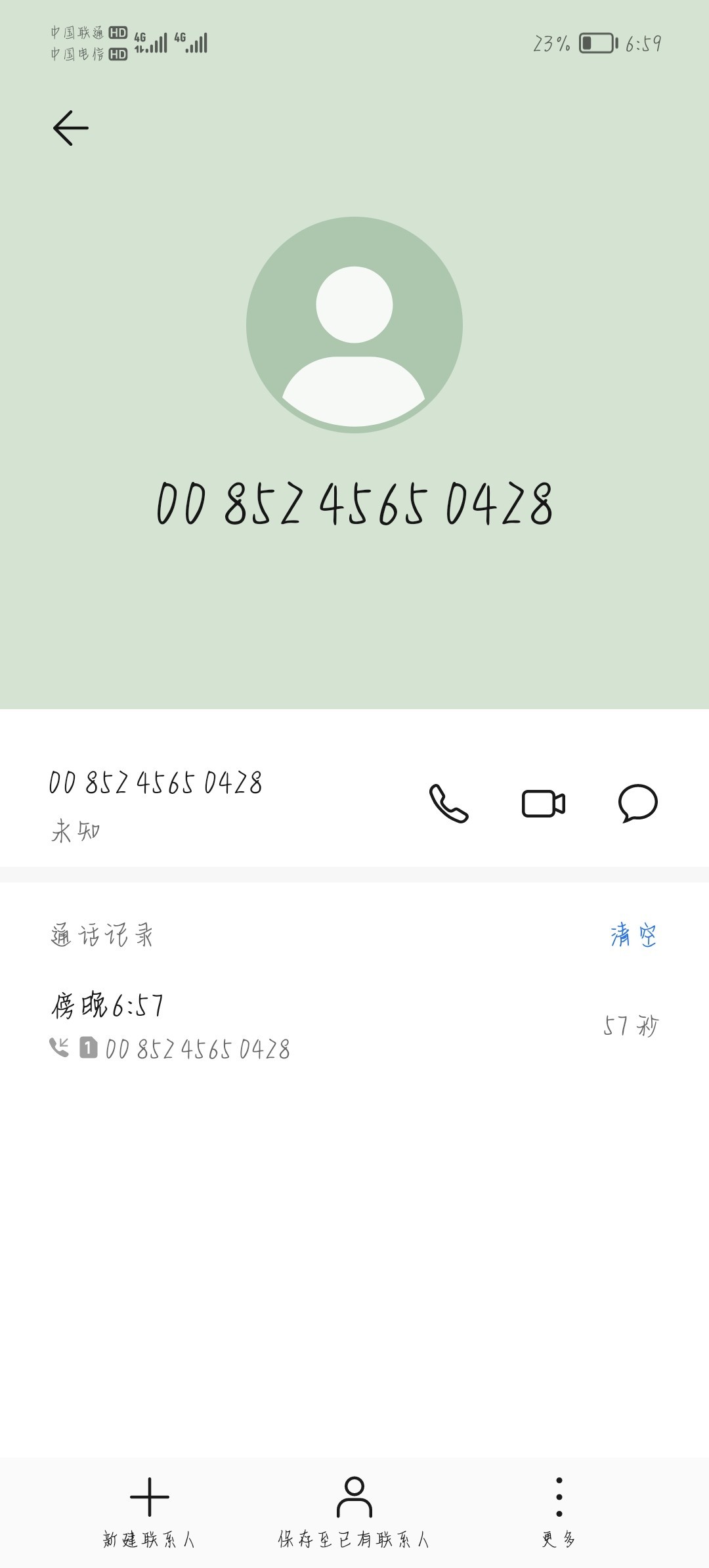This screenshot has height=1568, width=709.
Task: Start a video call with this number
Action: click(x=544, y=803)
